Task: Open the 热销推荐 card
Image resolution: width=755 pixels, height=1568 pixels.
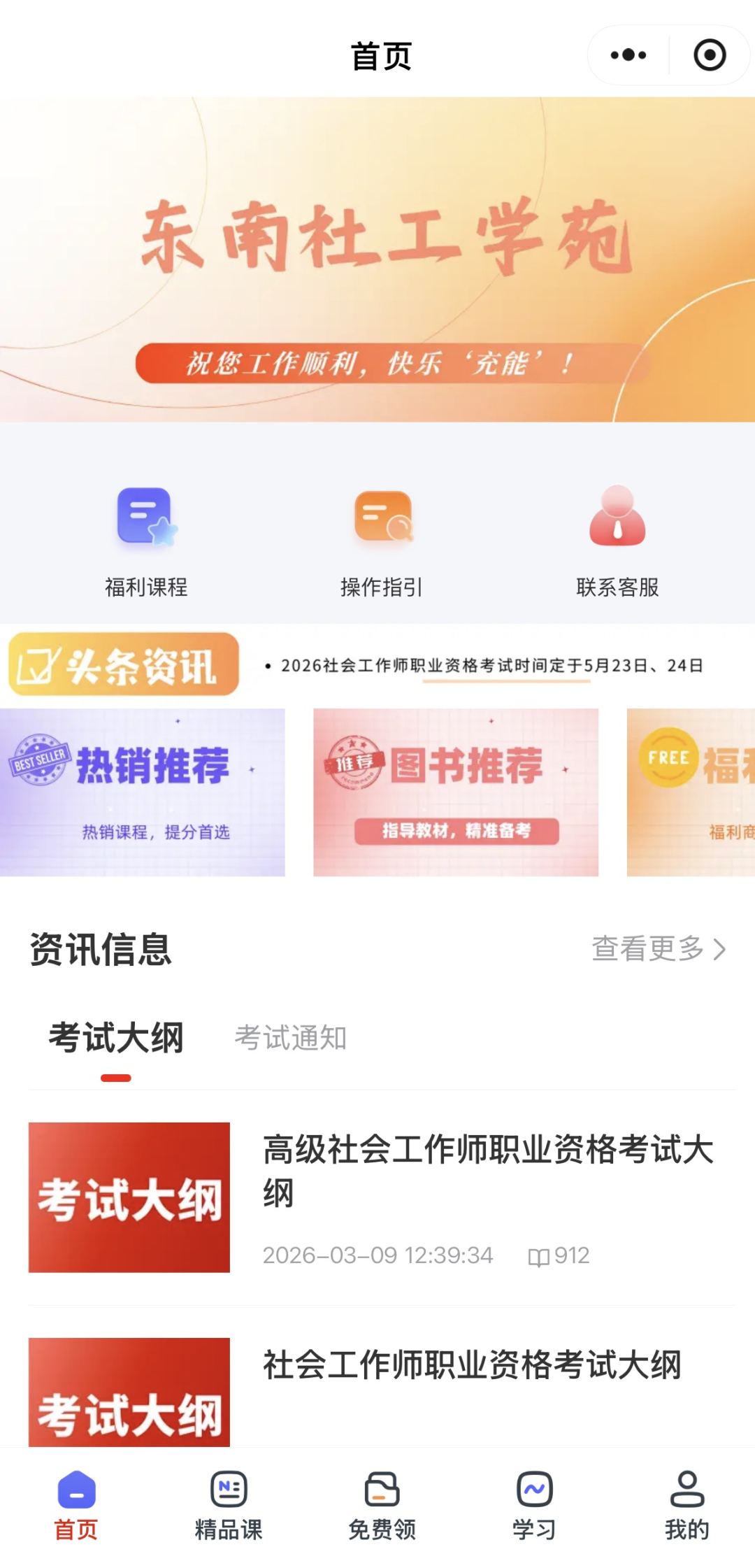Action: point(143,792)
